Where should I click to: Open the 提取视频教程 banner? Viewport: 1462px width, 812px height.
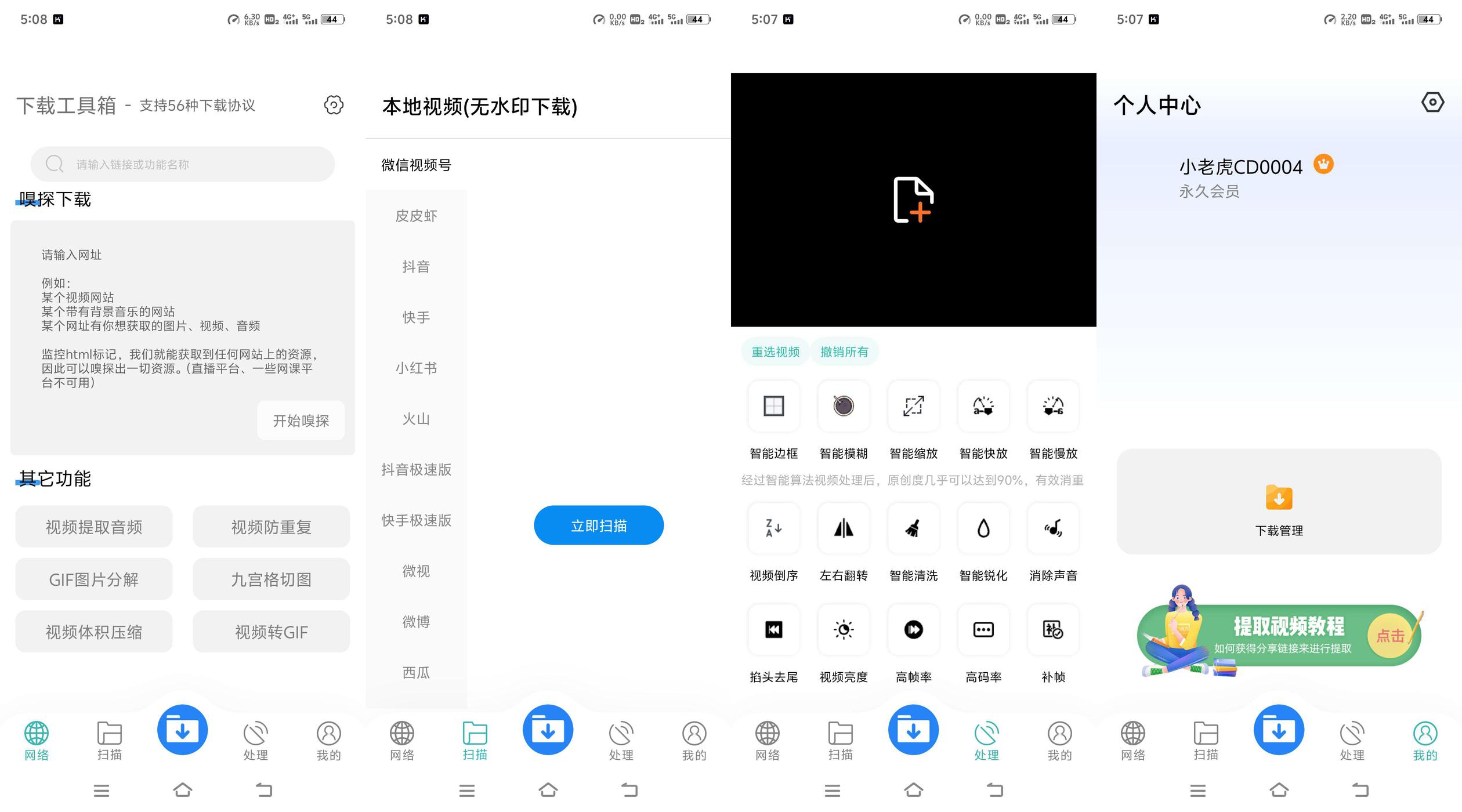click(1279, 633)
